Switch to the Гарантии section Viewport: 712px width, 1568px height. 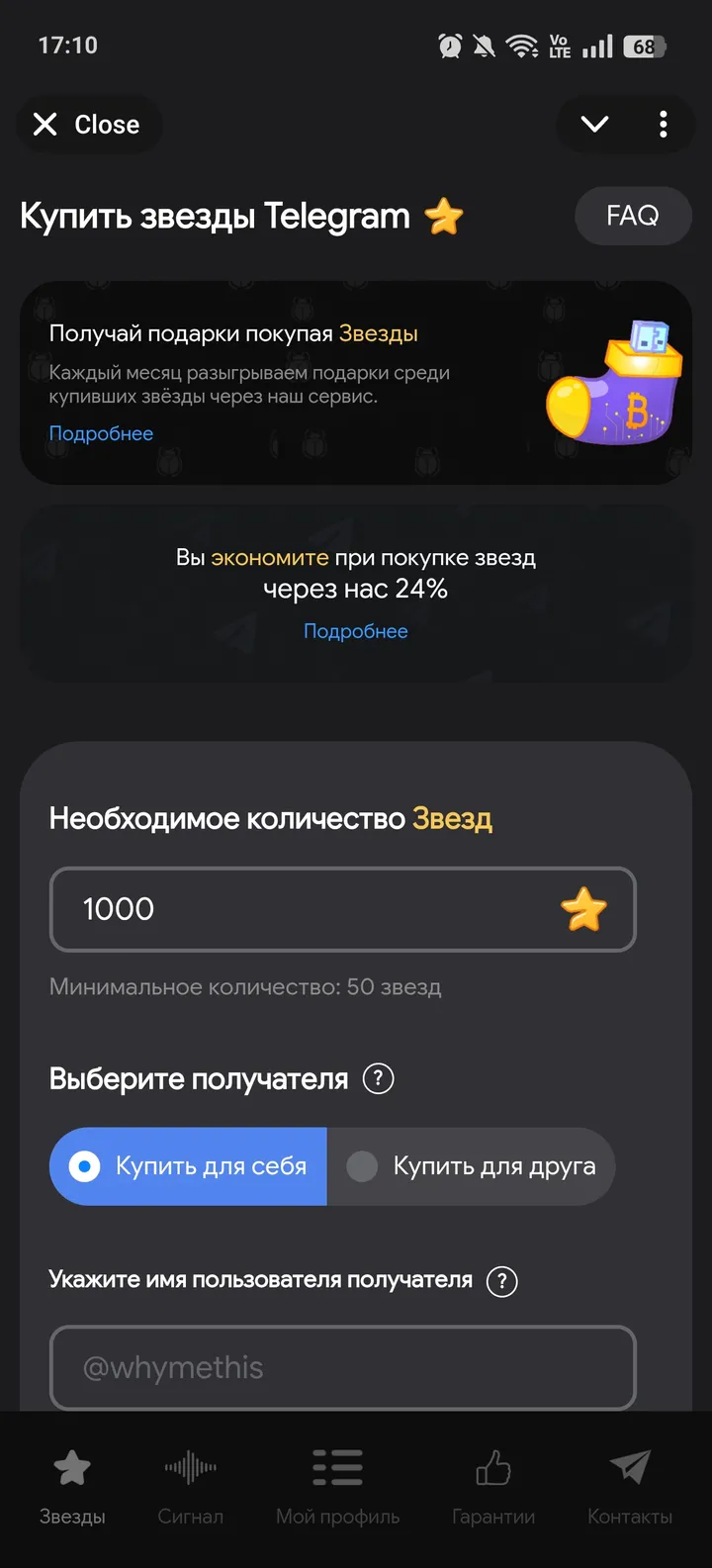point(493,1489)
